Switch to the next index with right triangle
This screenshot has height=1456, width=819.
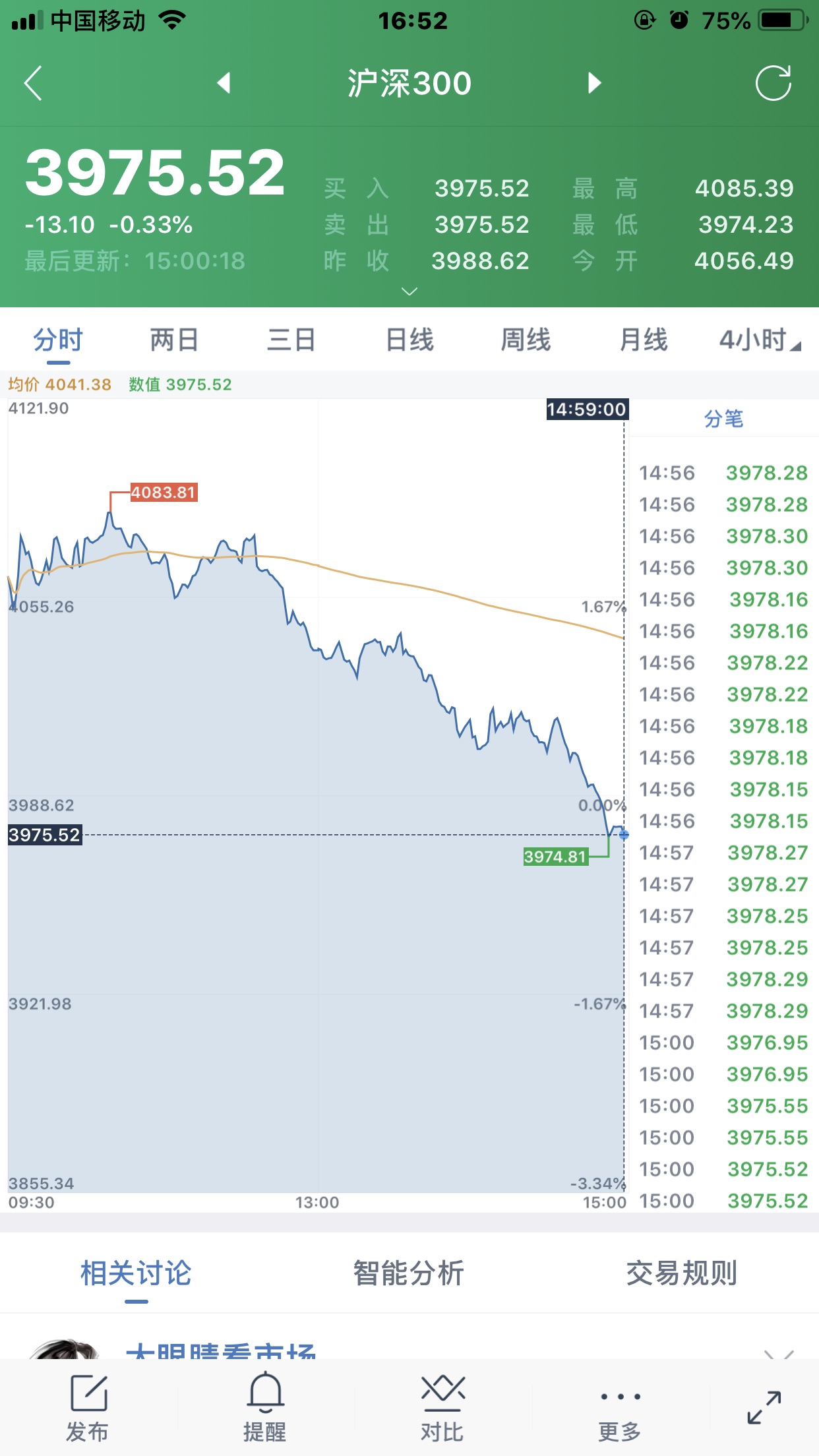[595, 83]
